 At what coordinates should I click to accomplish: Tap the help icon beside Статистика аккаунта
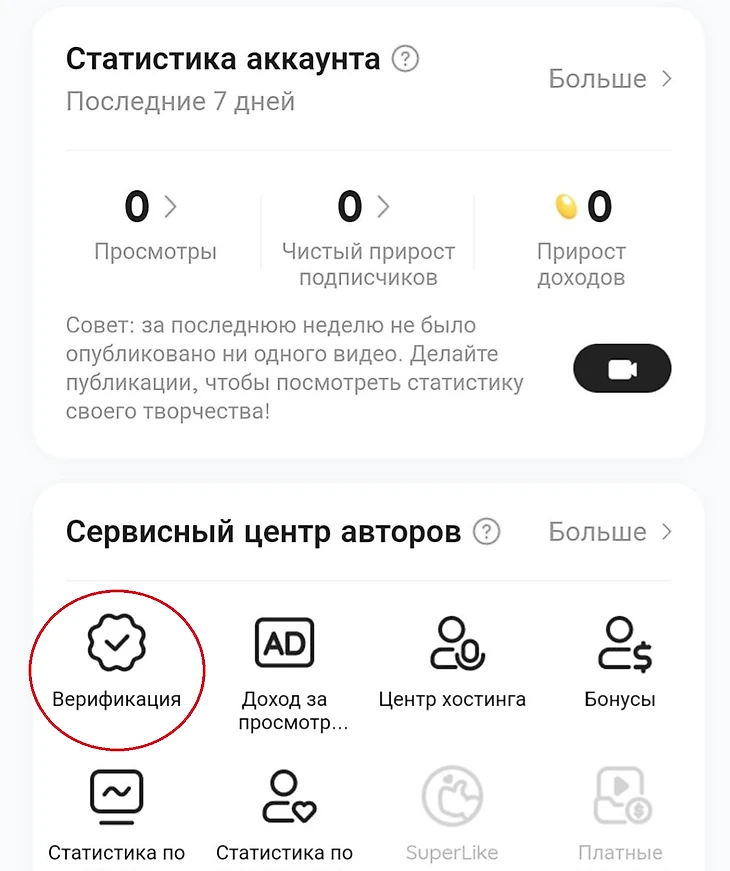point(405,59)
